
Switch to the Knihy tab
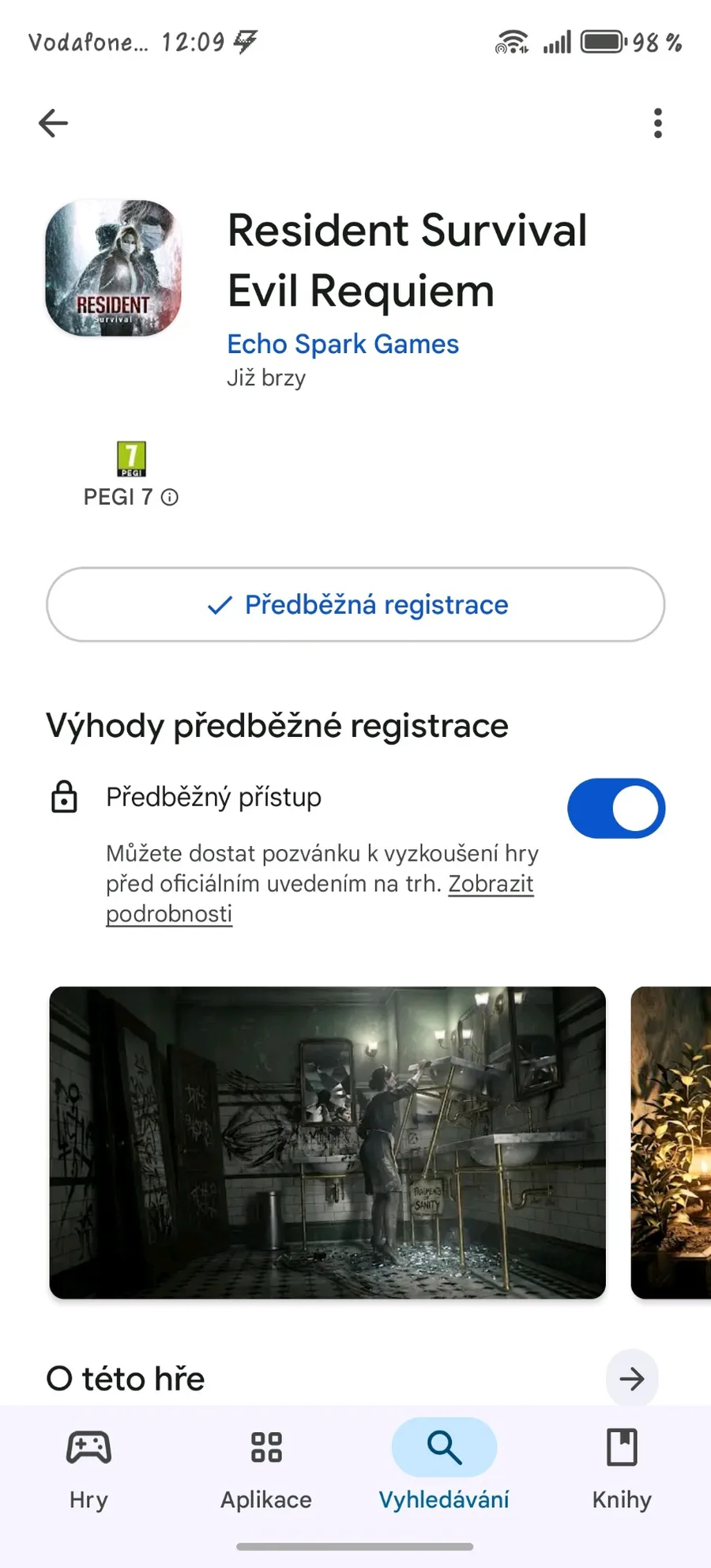tap(622, 1468)
